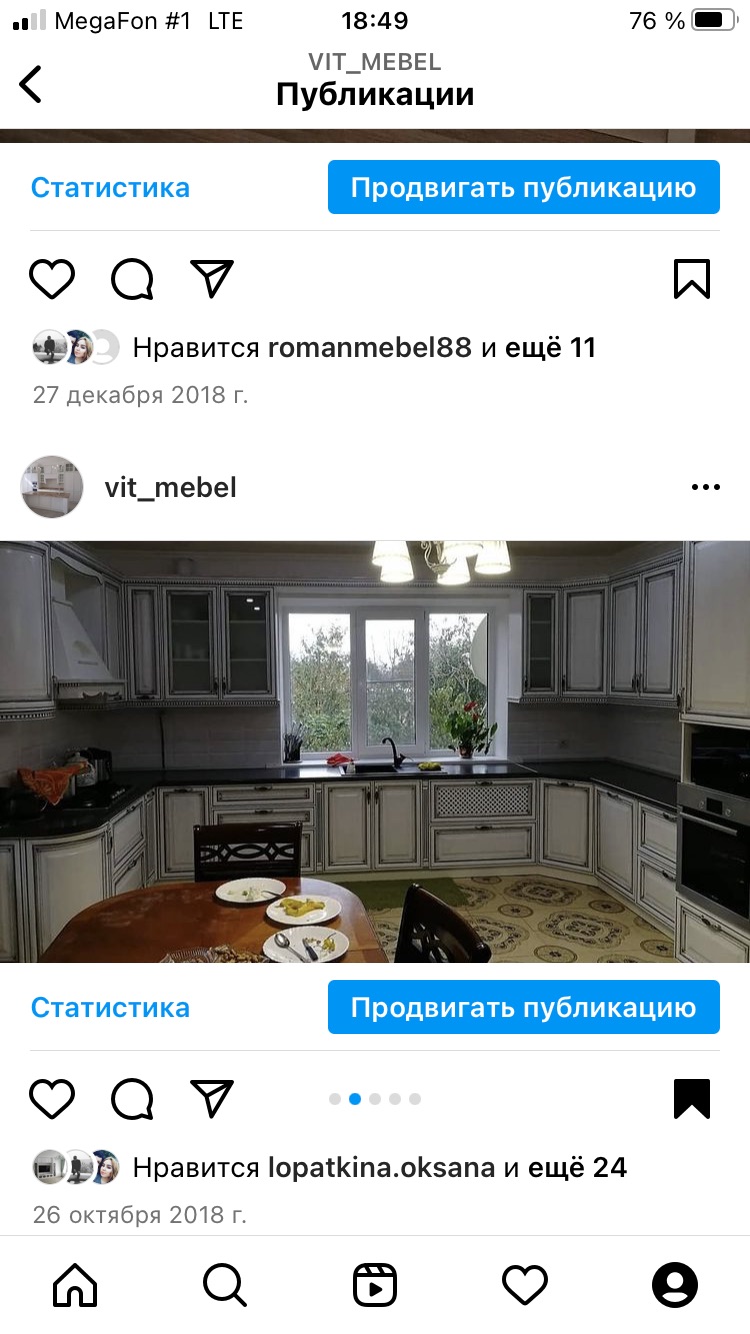Screen dimensions: 750x1334
Task: Comment on the 27 декабря 2018 post
Action: pos(132,279)
